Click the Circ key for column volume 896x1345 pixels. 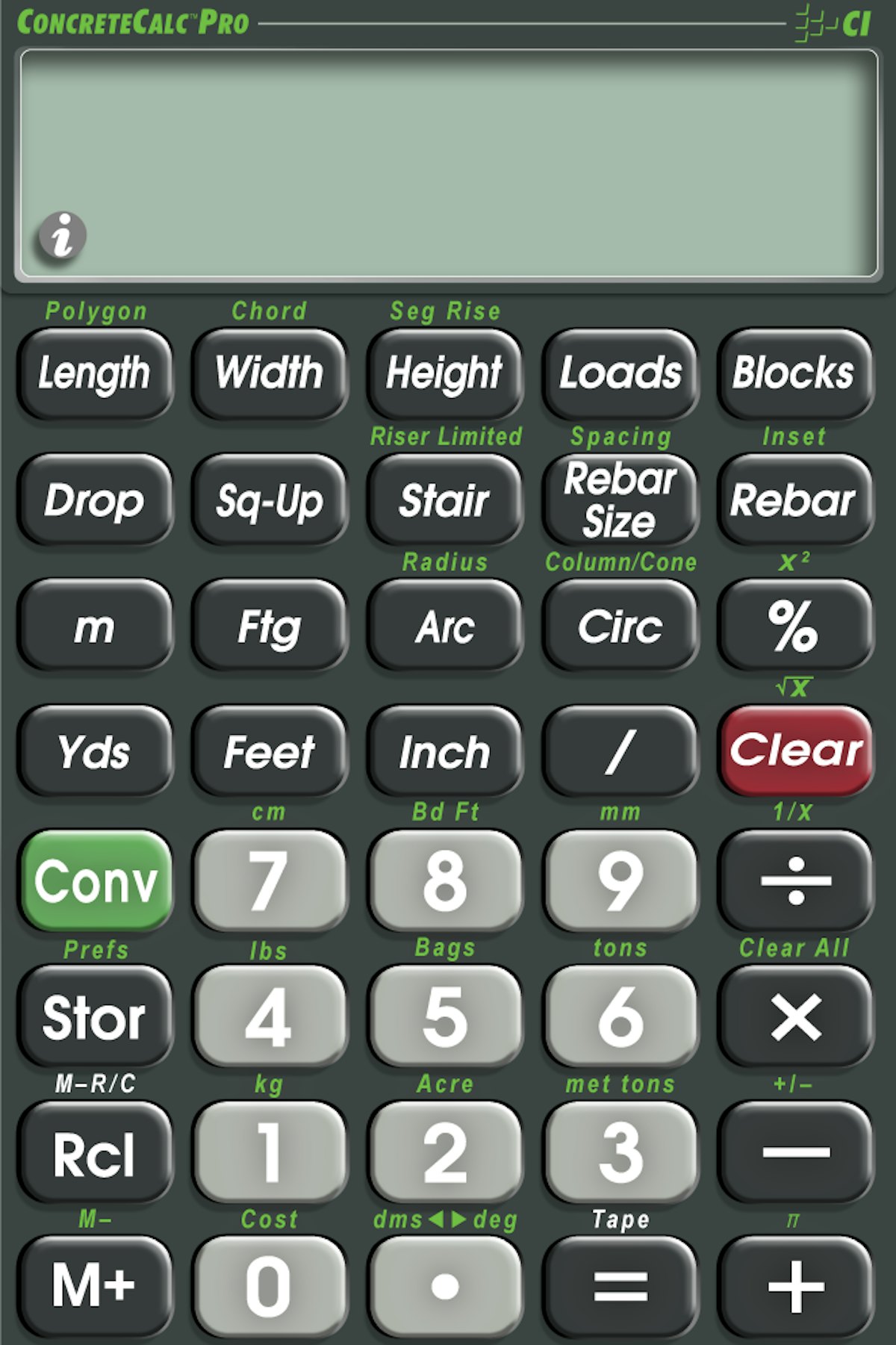tap(620, 627)
